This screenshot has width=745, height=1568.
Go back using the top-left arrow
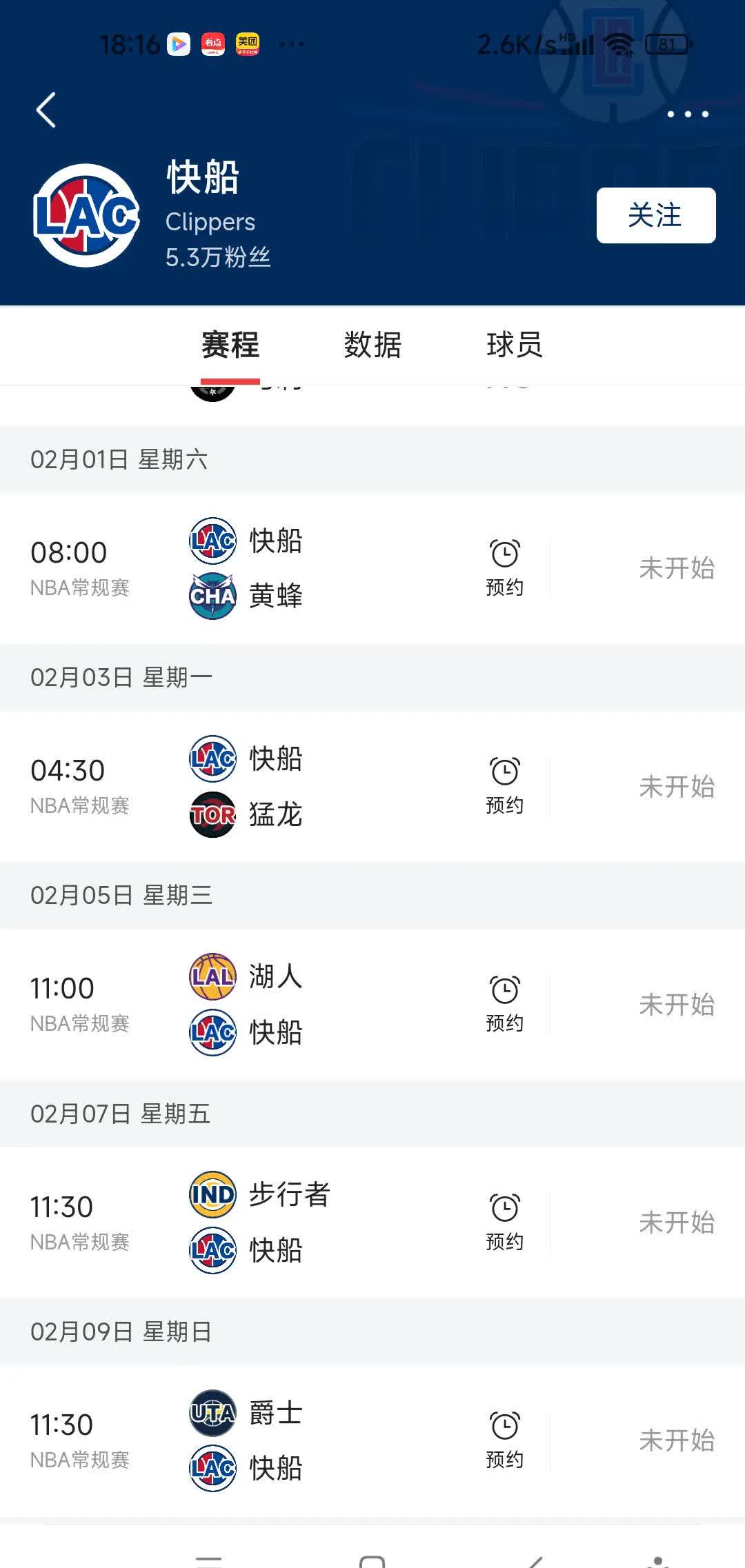point(46,110)
